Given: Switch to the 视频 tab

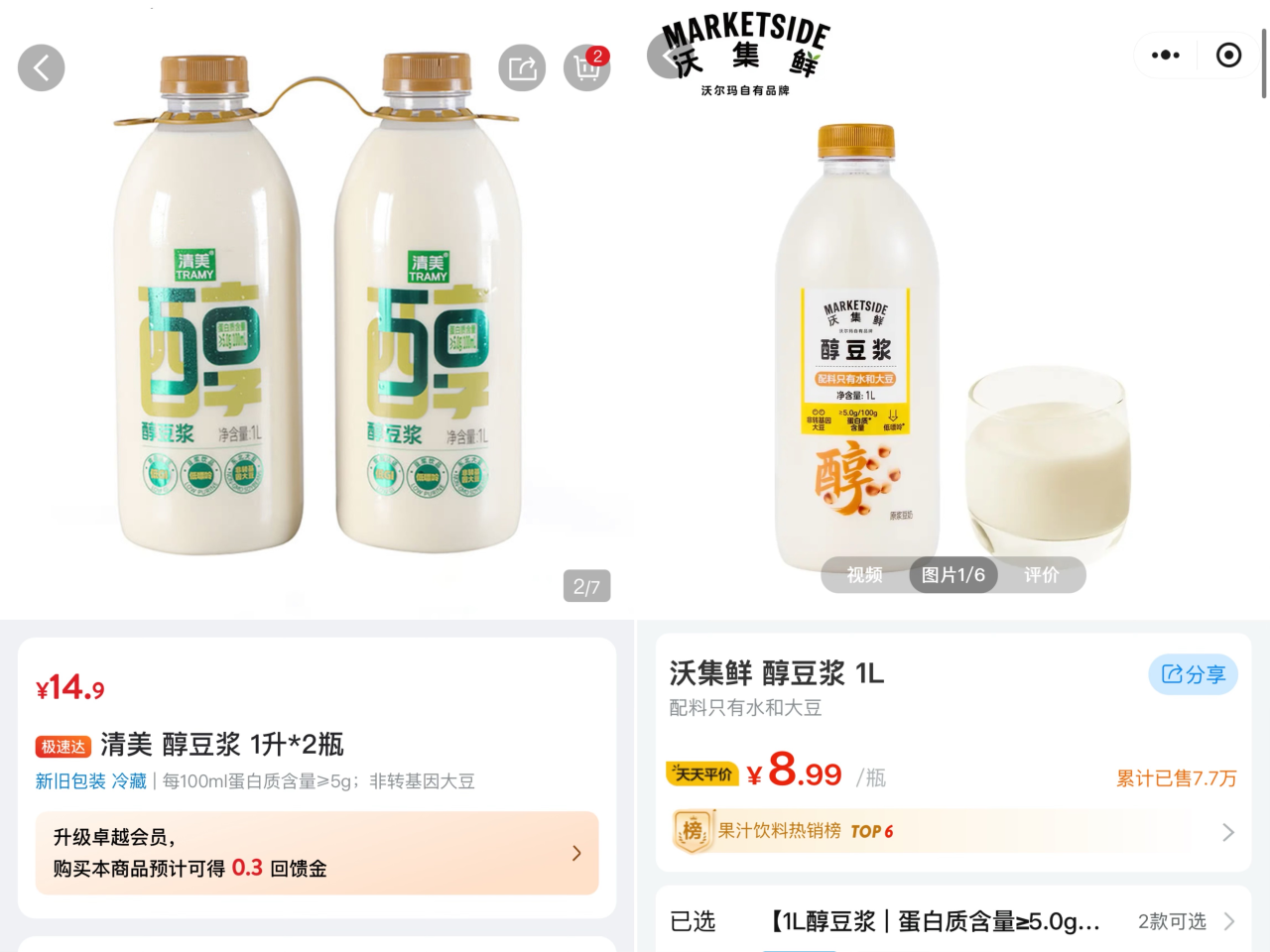Looking at the screenshot, I should (x=864, y=575).
